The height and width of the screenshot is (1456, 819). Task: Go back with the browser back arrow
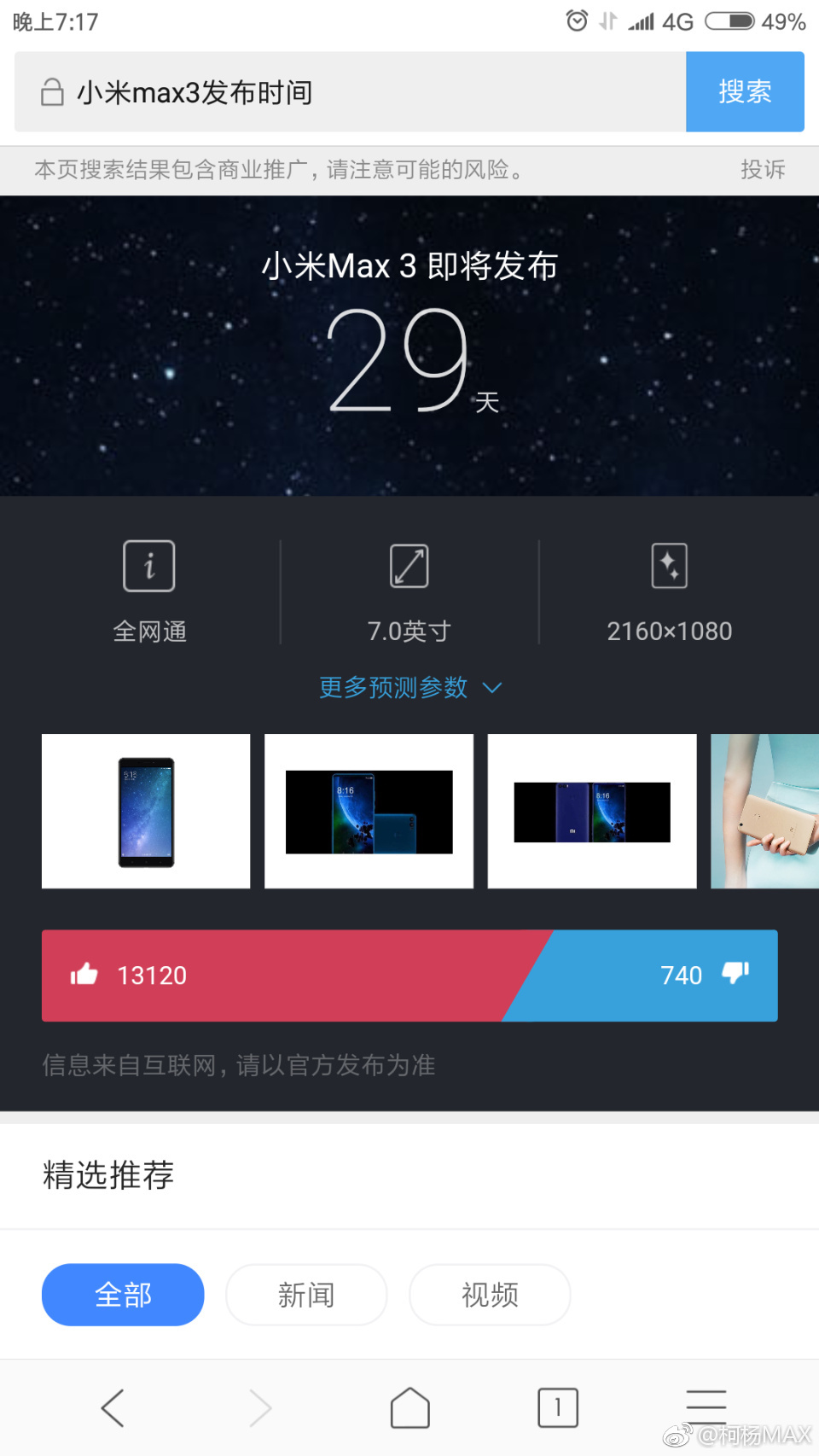click(x=113, y=1407)
